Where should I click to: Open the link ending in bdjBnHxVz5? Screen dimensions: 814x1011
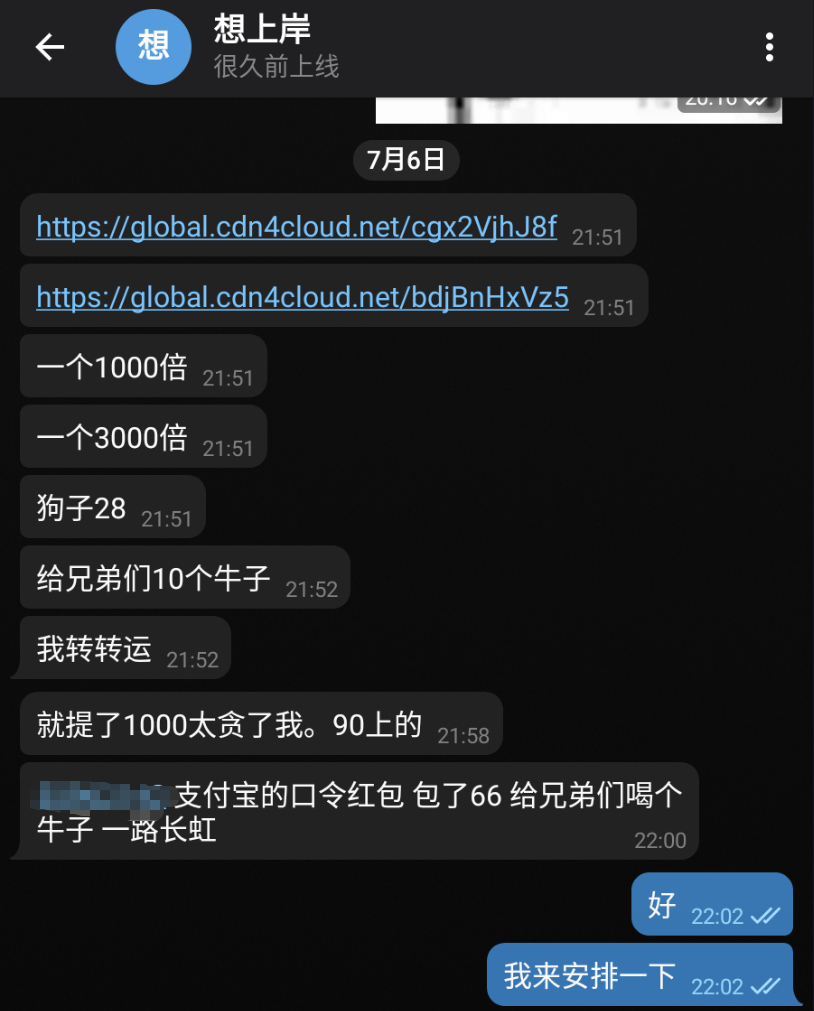[x=302, y=297]
